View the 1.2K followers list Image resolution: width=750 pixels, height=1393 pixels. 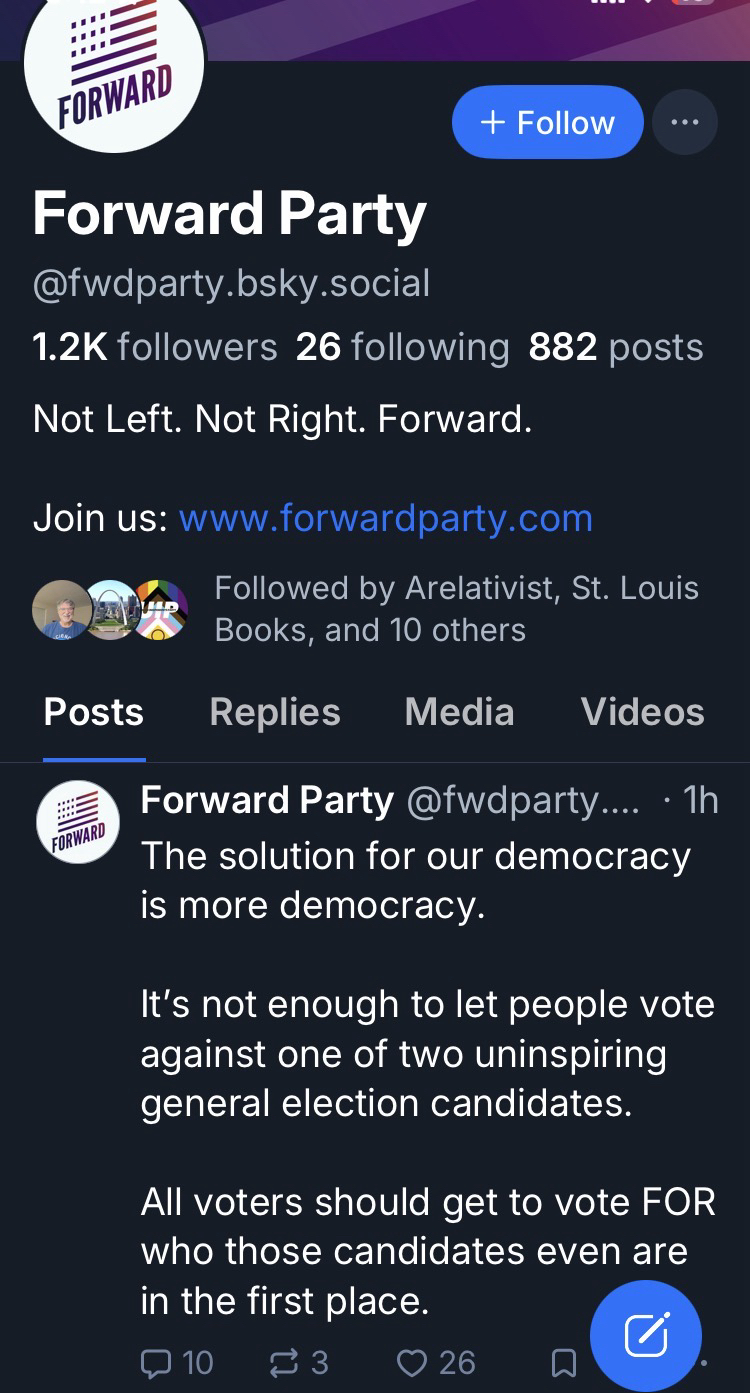pyautogui.click(x=154, y=347)
